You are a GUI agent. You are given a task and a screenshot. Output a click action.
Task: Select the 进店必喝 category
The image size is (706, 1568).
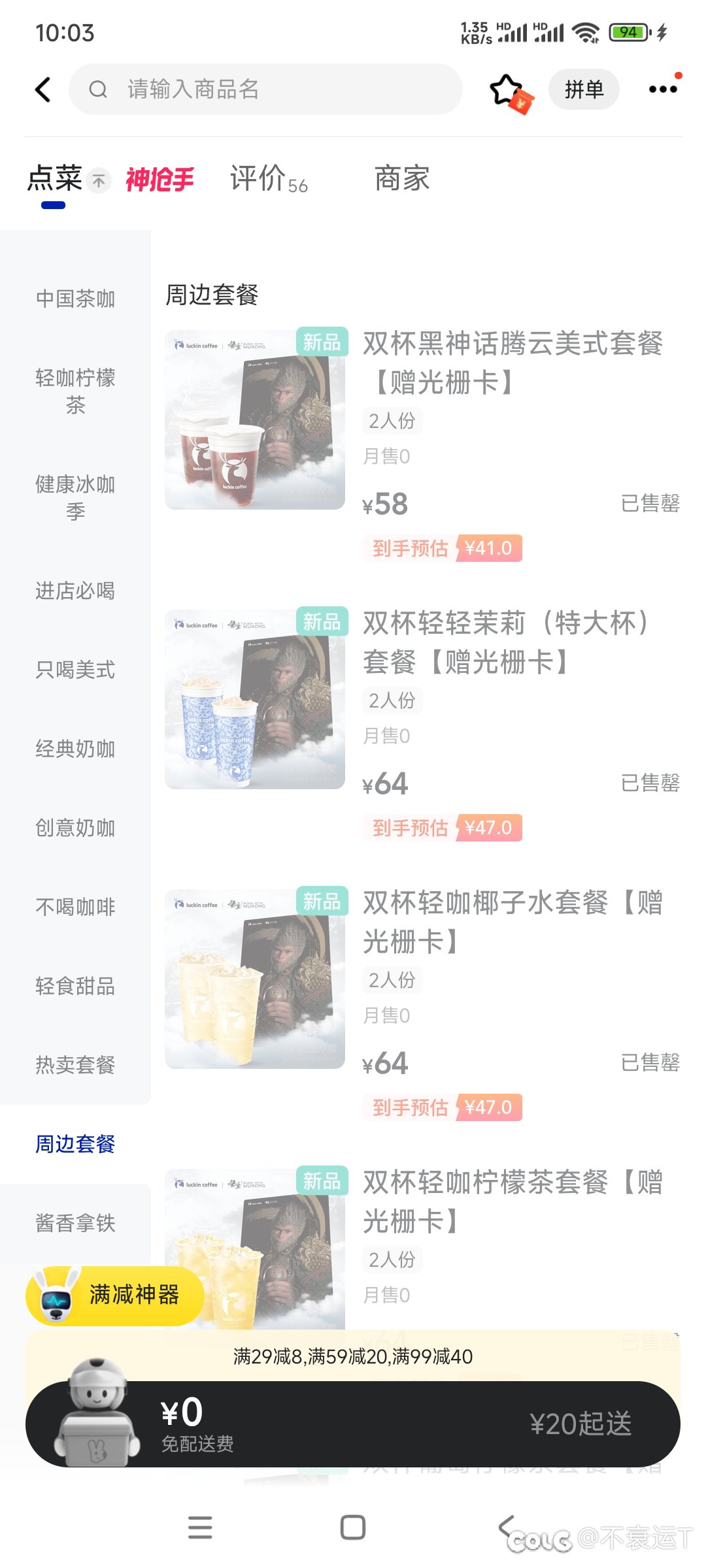click(75, 591)
